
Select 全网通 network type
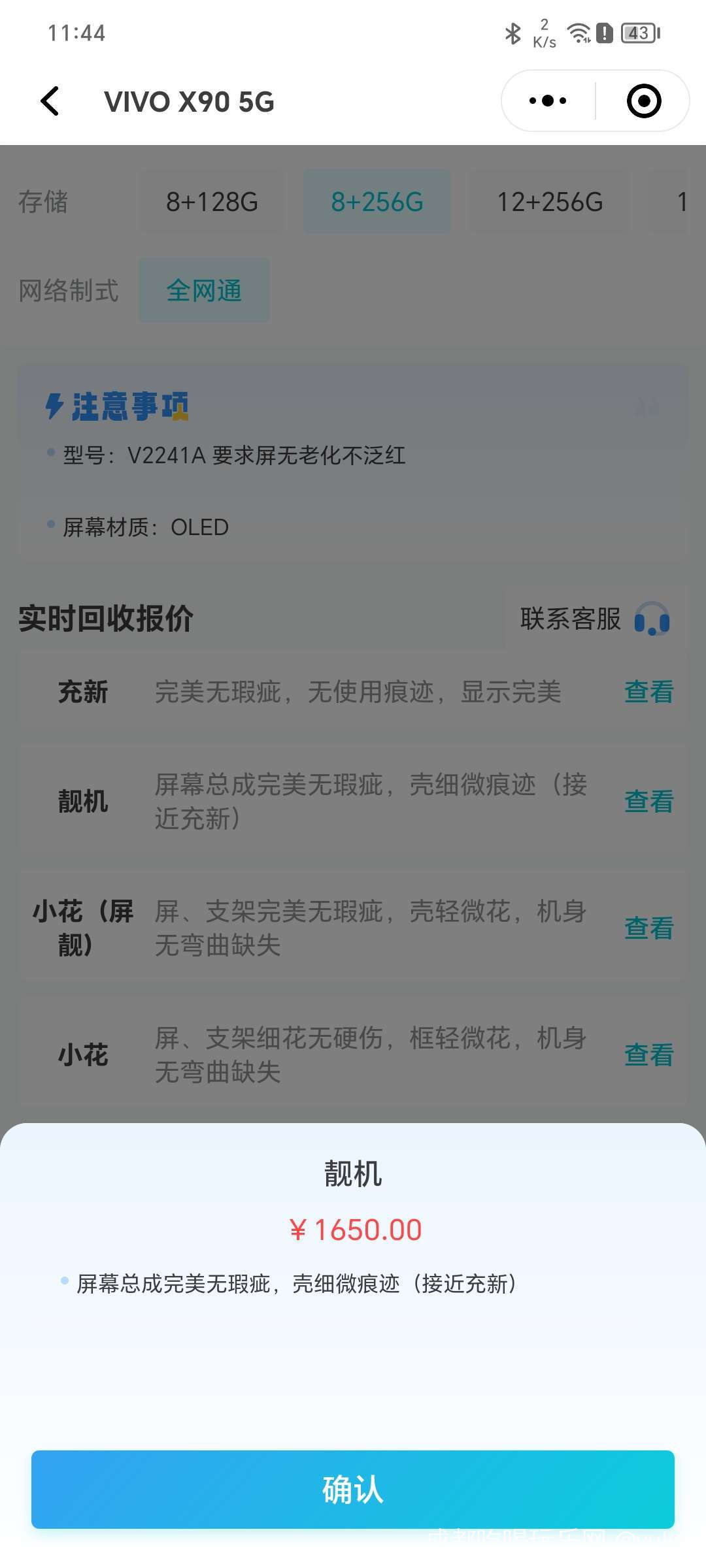pyautogui.click(x=205, y=290)
